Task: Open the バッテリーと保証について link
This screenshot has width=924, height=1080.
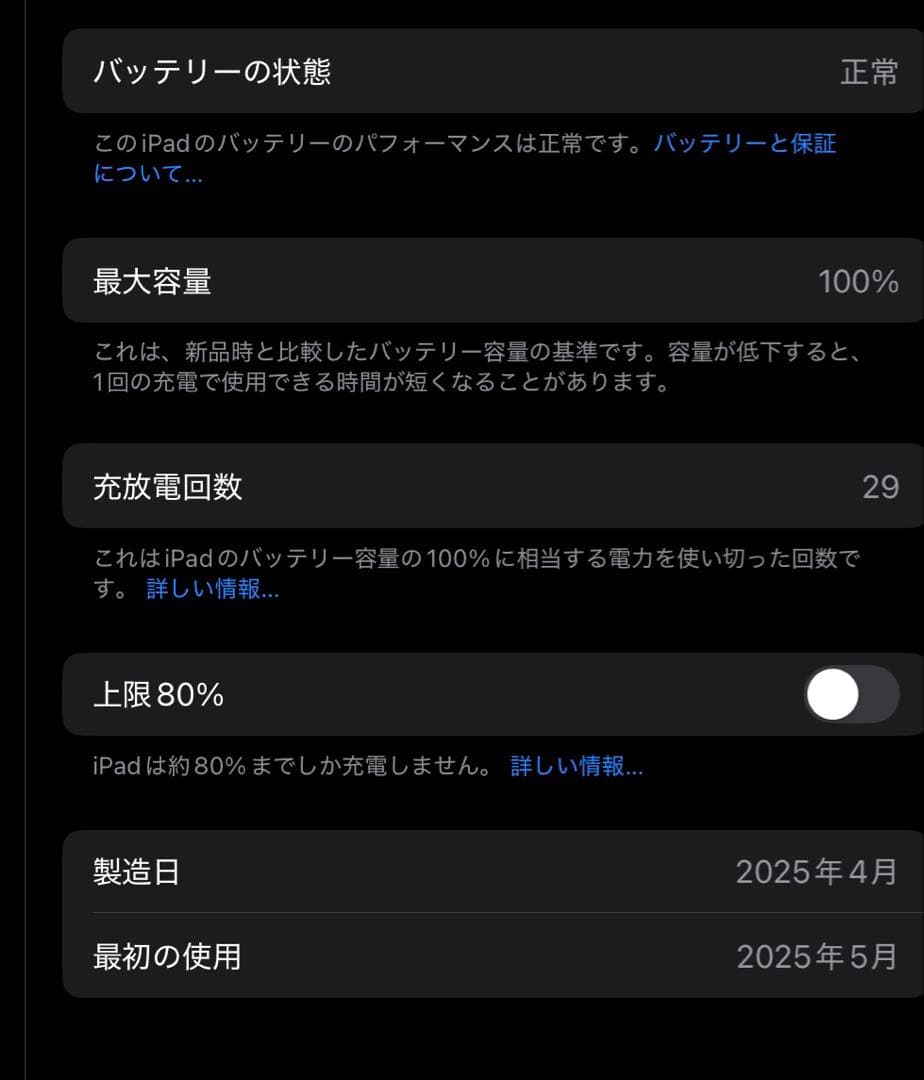Action: coord(746,143)
